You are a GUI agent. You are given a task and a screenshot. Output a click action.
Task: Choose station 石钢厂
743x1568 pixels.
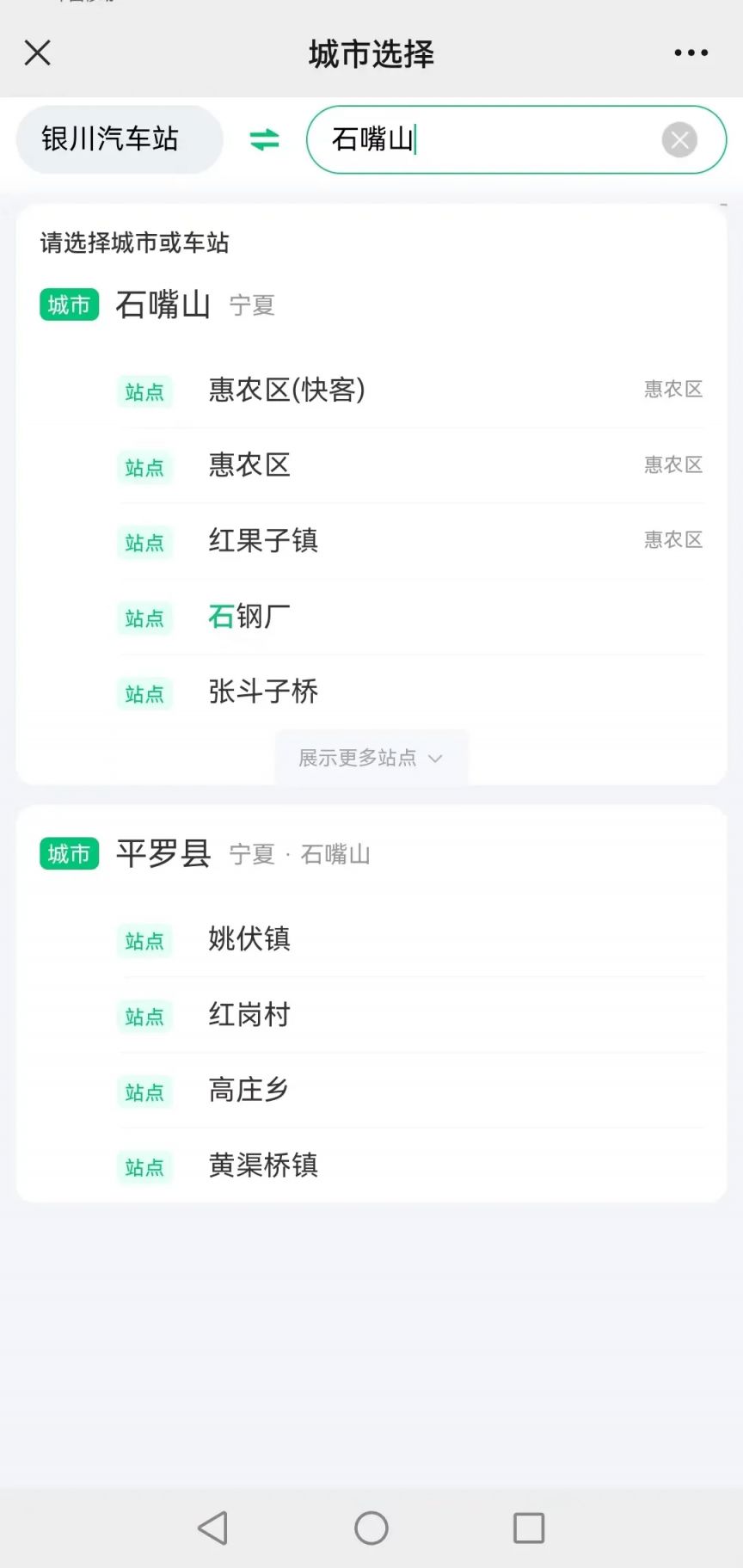point(411,617)
